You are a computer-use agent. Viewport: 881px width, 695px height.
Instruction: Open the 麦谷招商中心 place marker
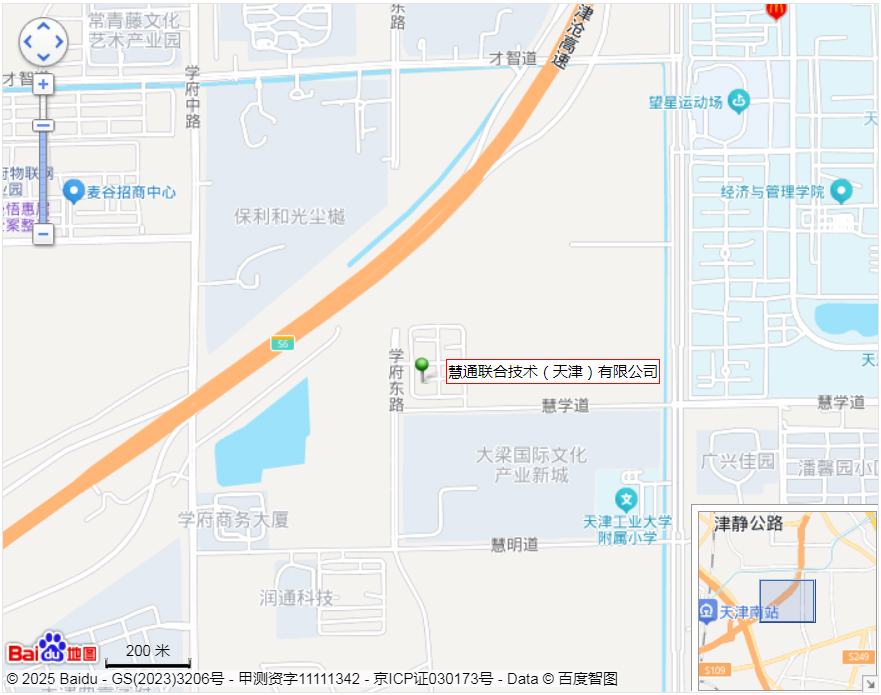73,190
